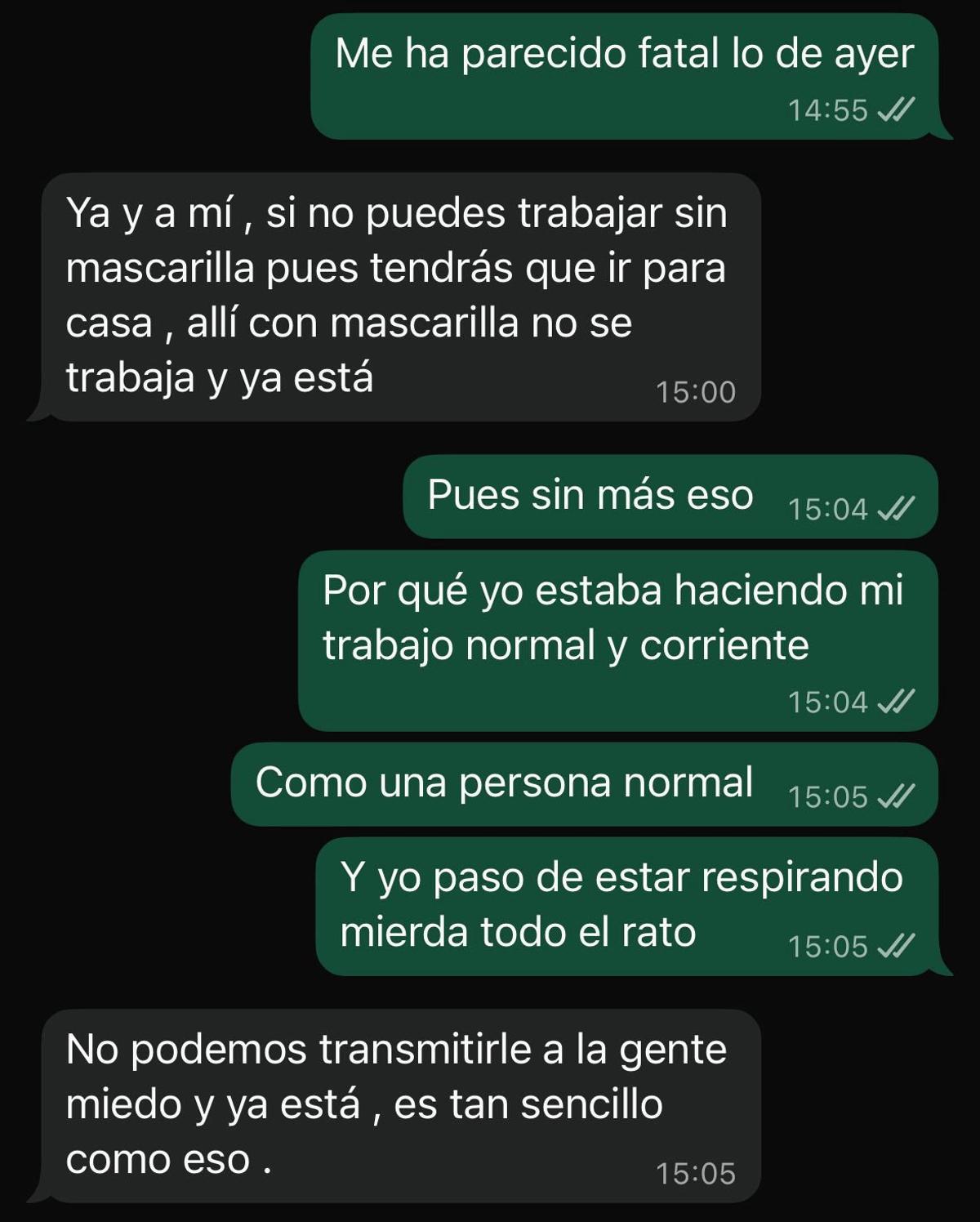Click the checkmark icon beside the 15:04 timestamp
Image resolution: width=980 pixels, height=1222 pixels.
click(x=896, y=506)
